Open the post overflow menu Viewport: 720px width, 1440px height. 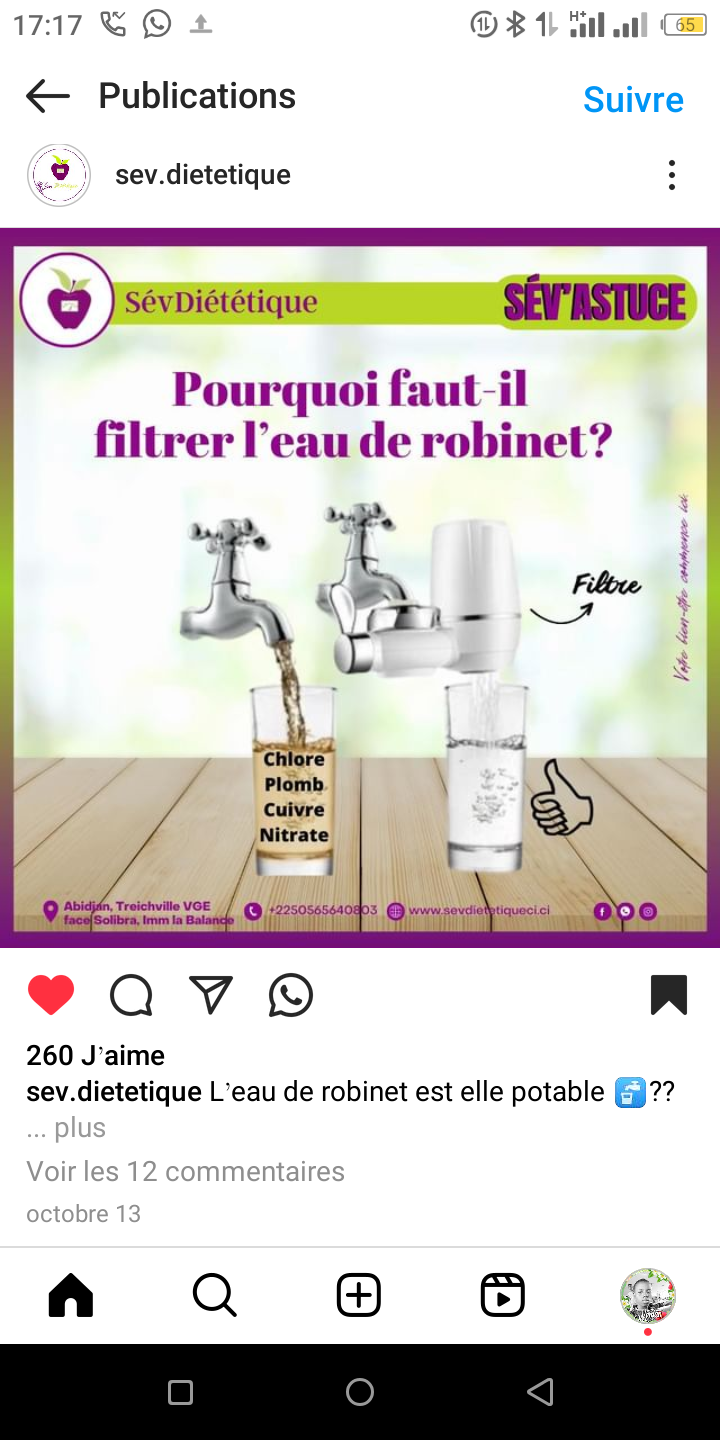[x=672, y=175]
